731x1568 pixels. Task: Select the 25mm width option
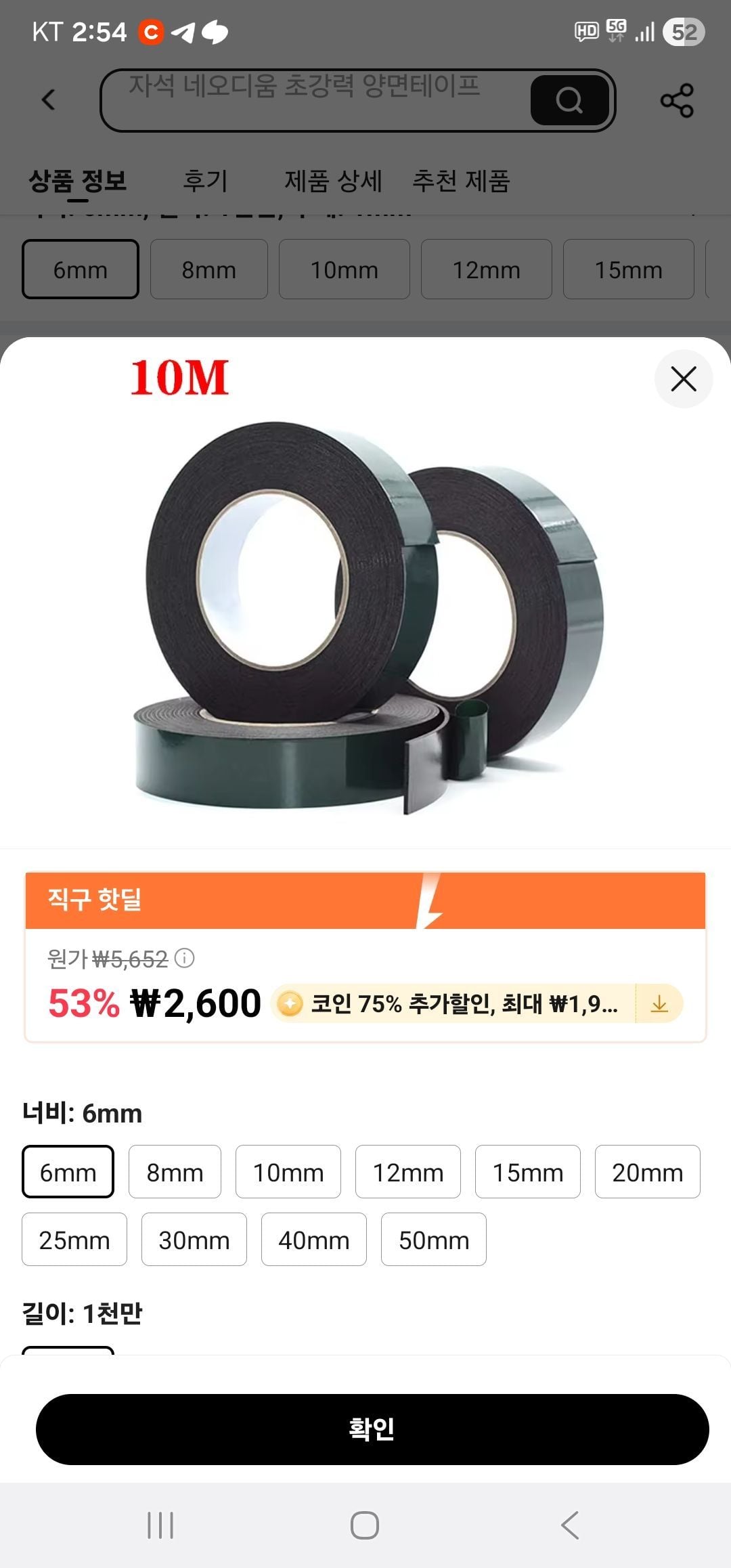coord(74,1240)
